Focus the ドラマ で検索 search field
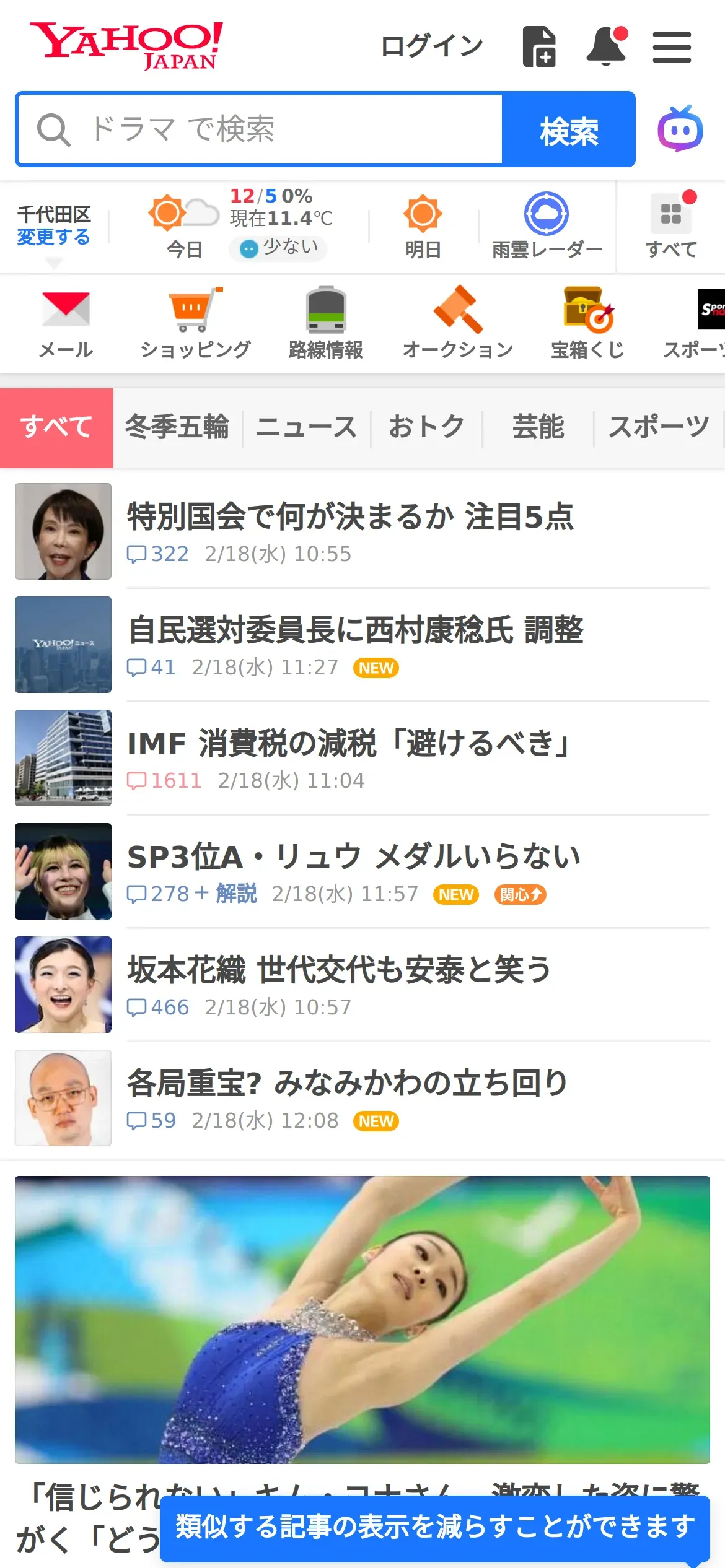 260,129
